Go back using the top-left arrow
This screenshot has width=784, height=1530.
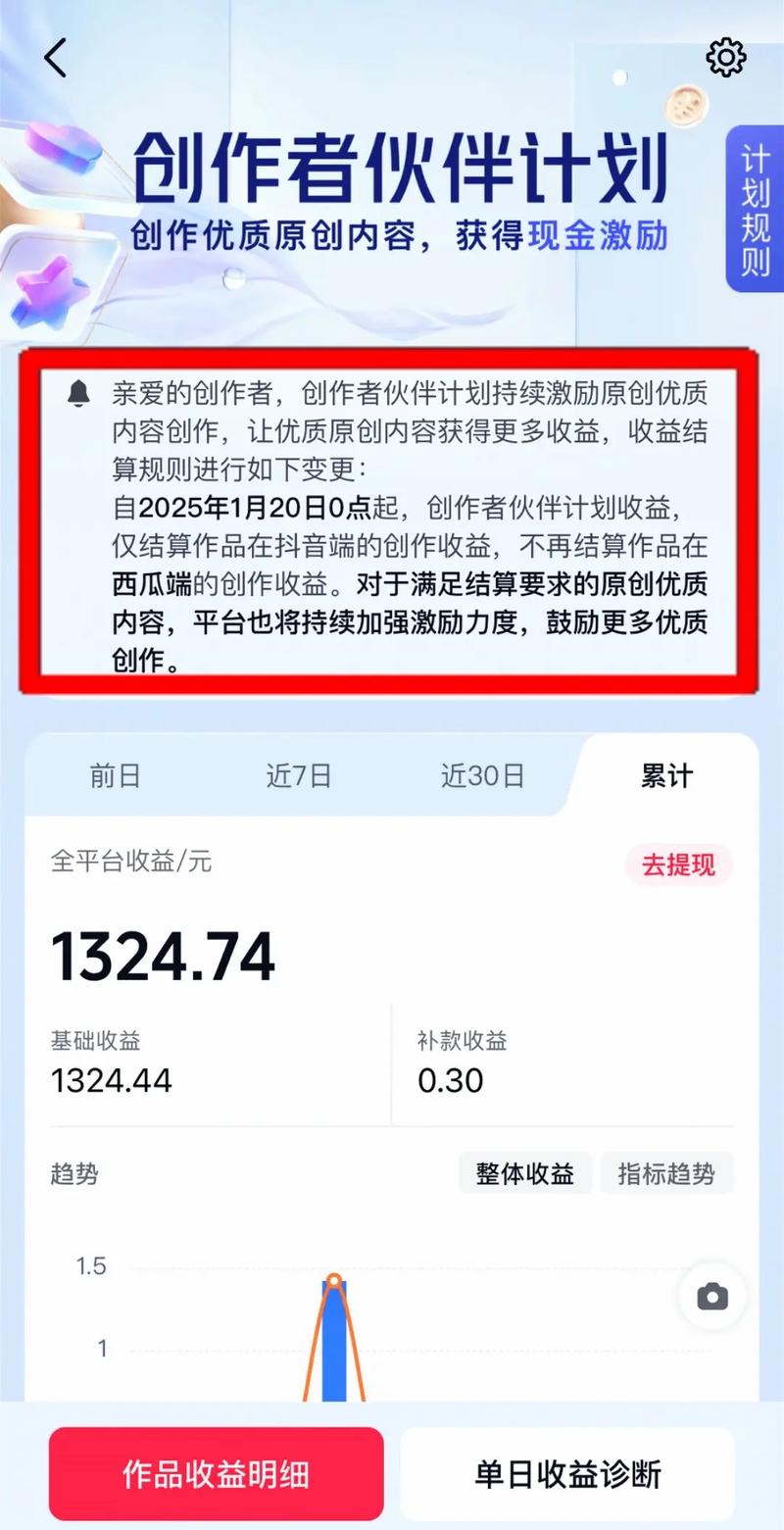(x=56, y=59)
